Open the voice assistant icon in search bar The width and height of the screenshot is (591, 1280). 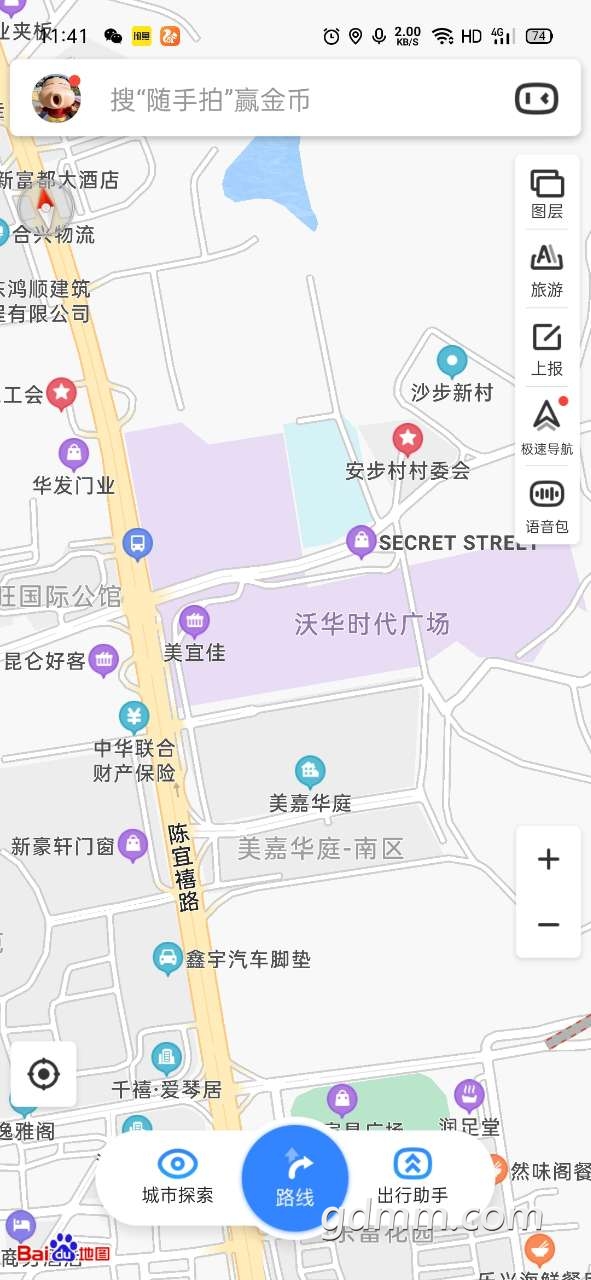537,98
